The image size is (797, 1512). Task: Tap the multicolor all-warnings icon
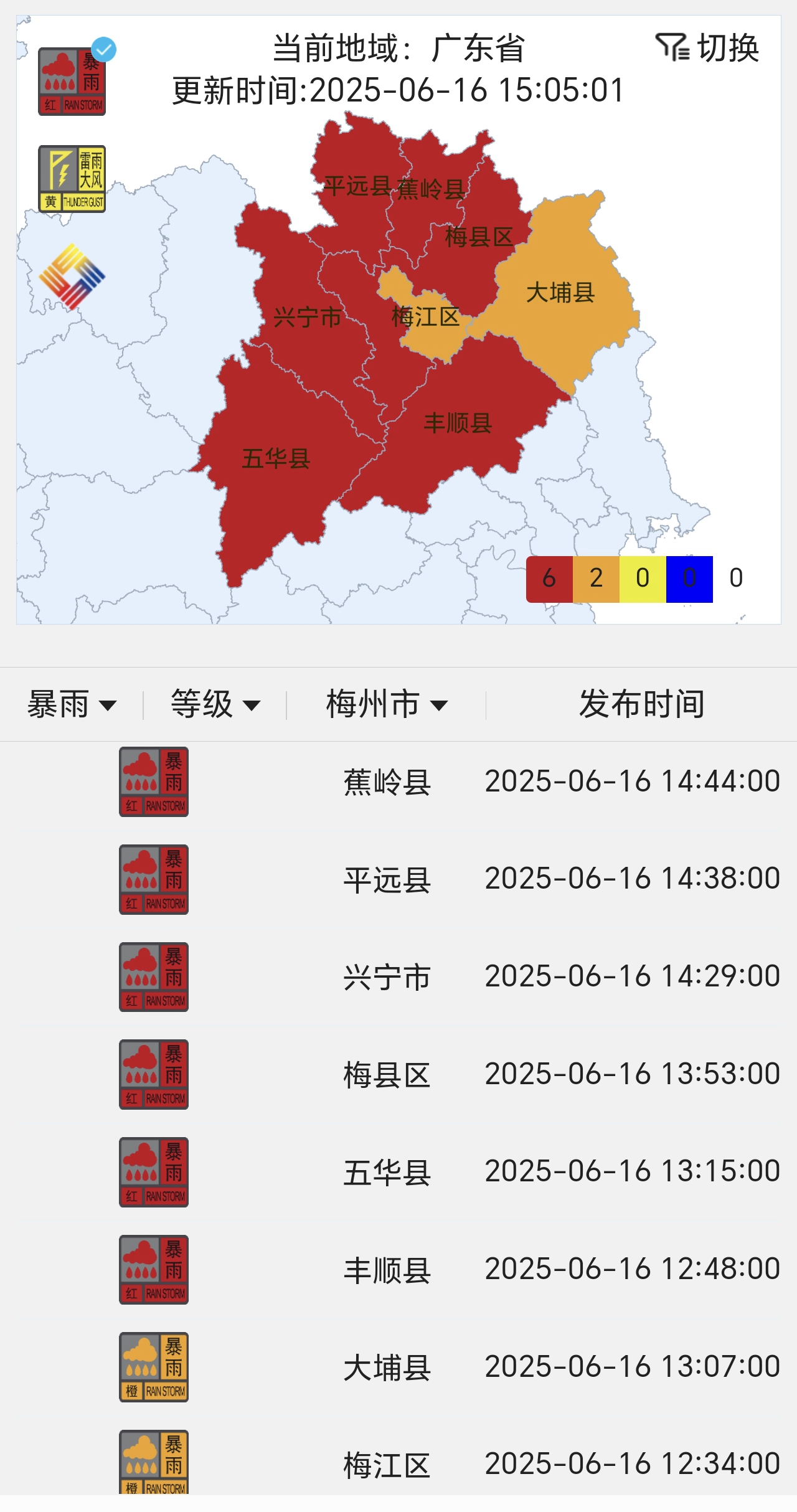[x=72, y=276]
